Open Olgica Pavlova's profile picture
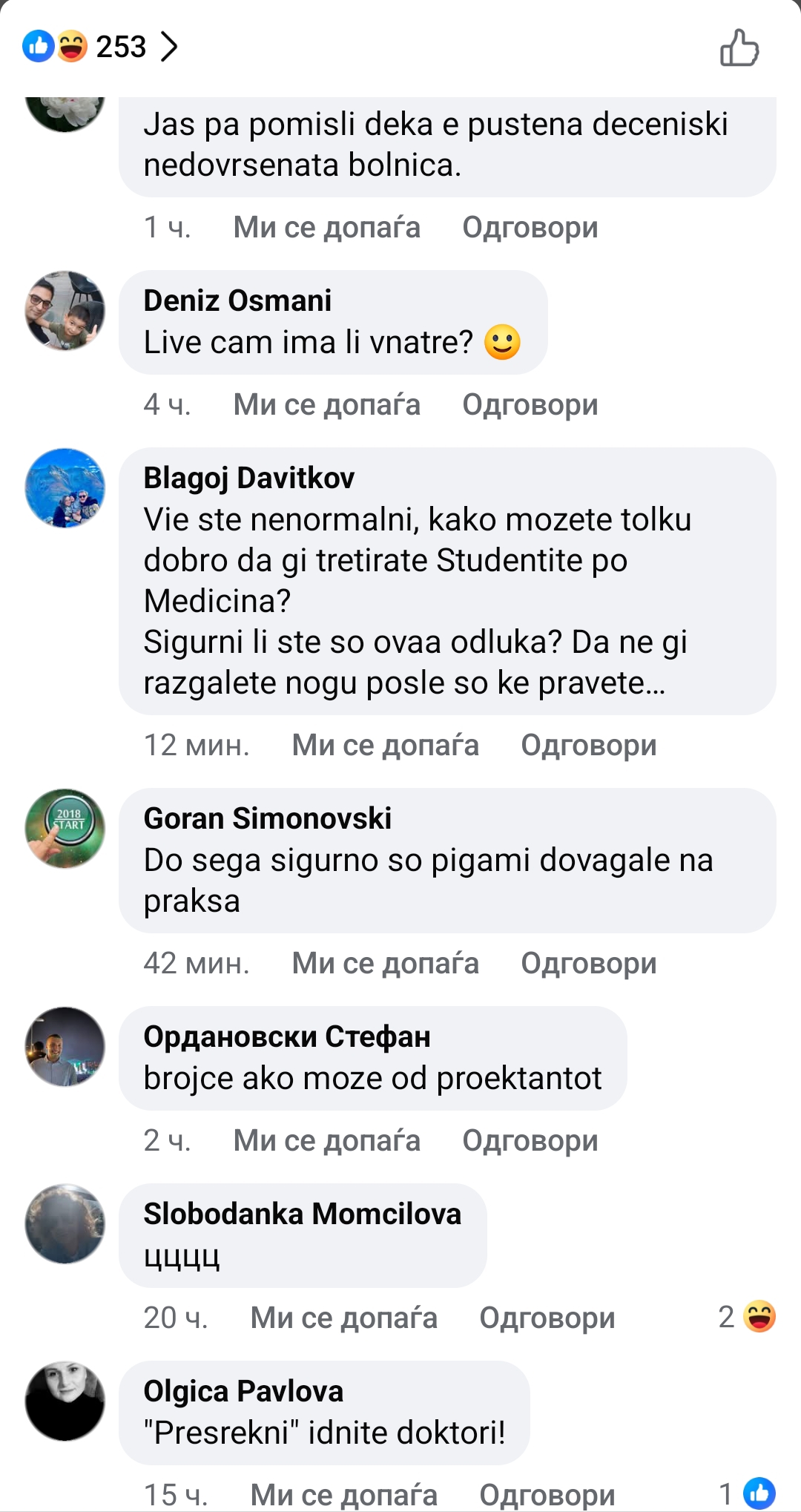 [x=65, y=1401]
